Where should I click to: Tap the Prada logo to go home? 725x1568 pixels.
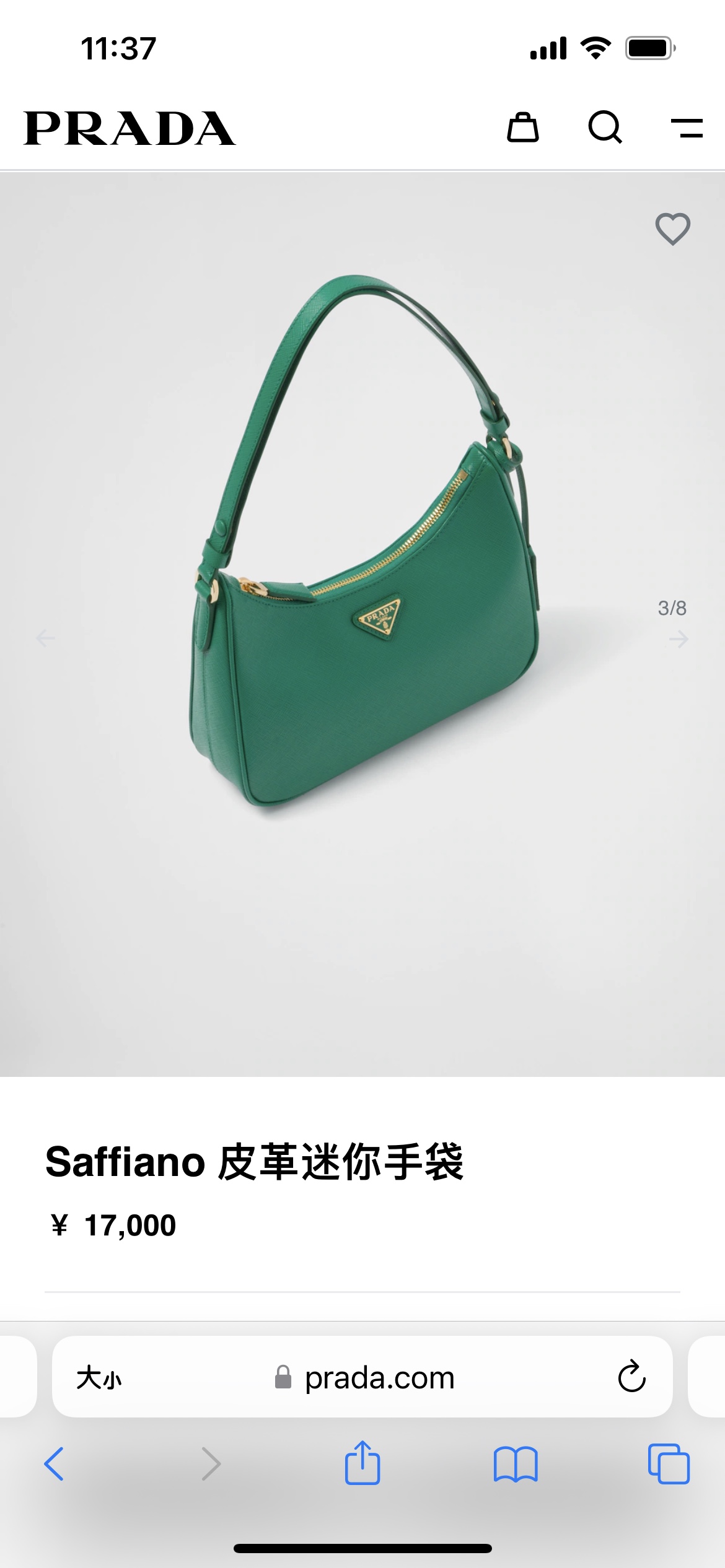130,129
